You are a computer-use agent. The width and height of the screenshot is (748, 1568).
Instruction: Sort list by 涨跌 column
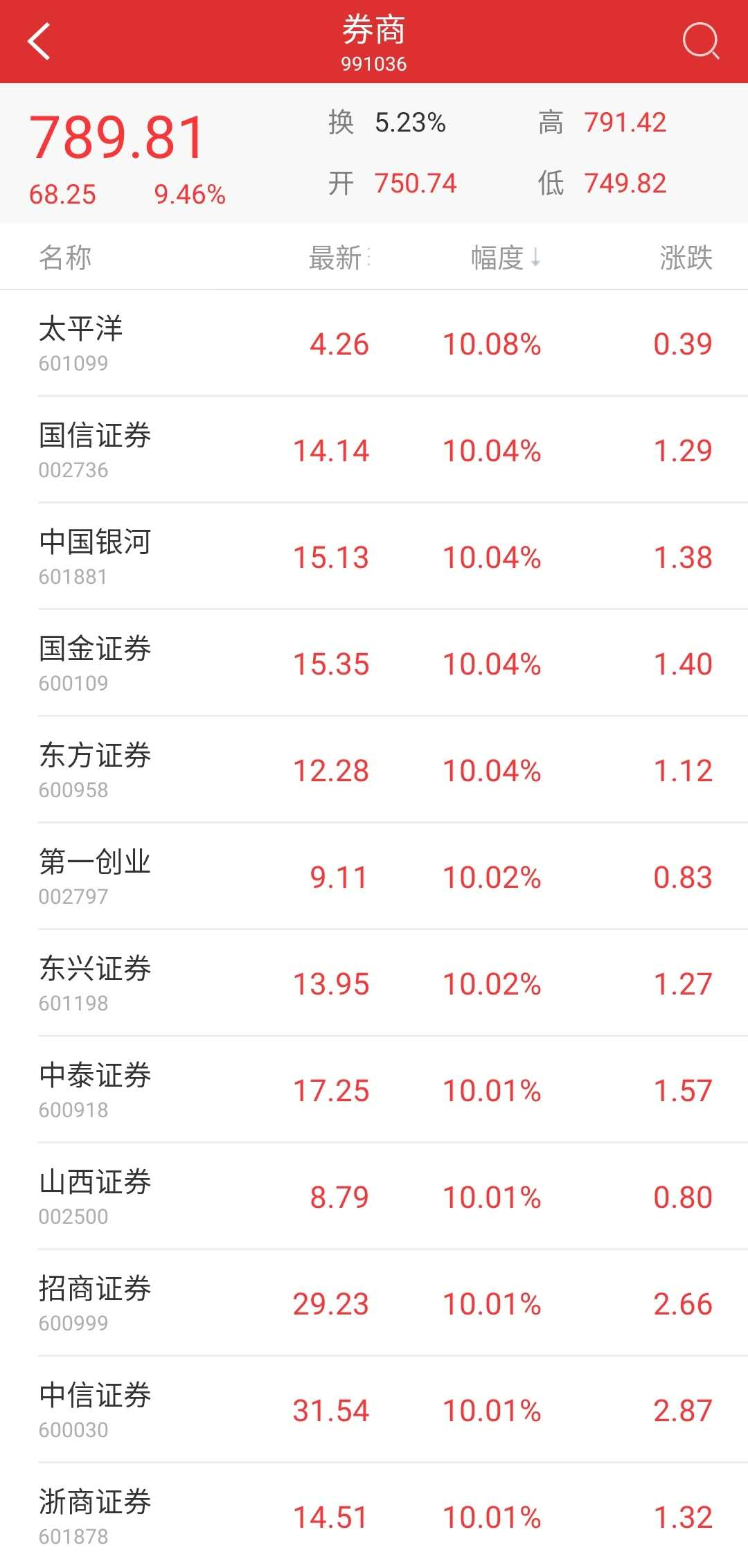685,258
